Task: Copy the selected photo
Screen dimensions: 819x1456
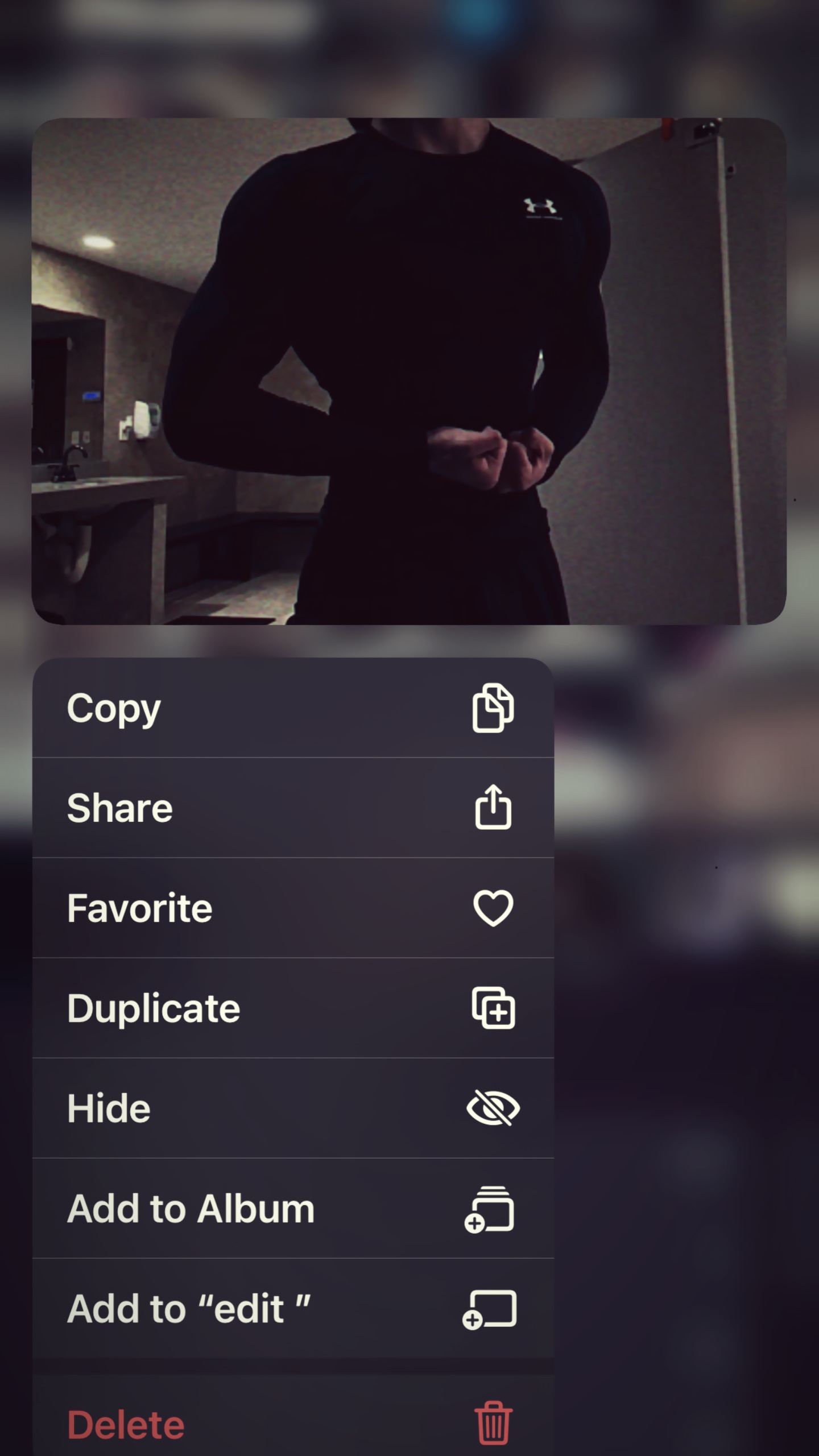Action: (x=293, y=708)
